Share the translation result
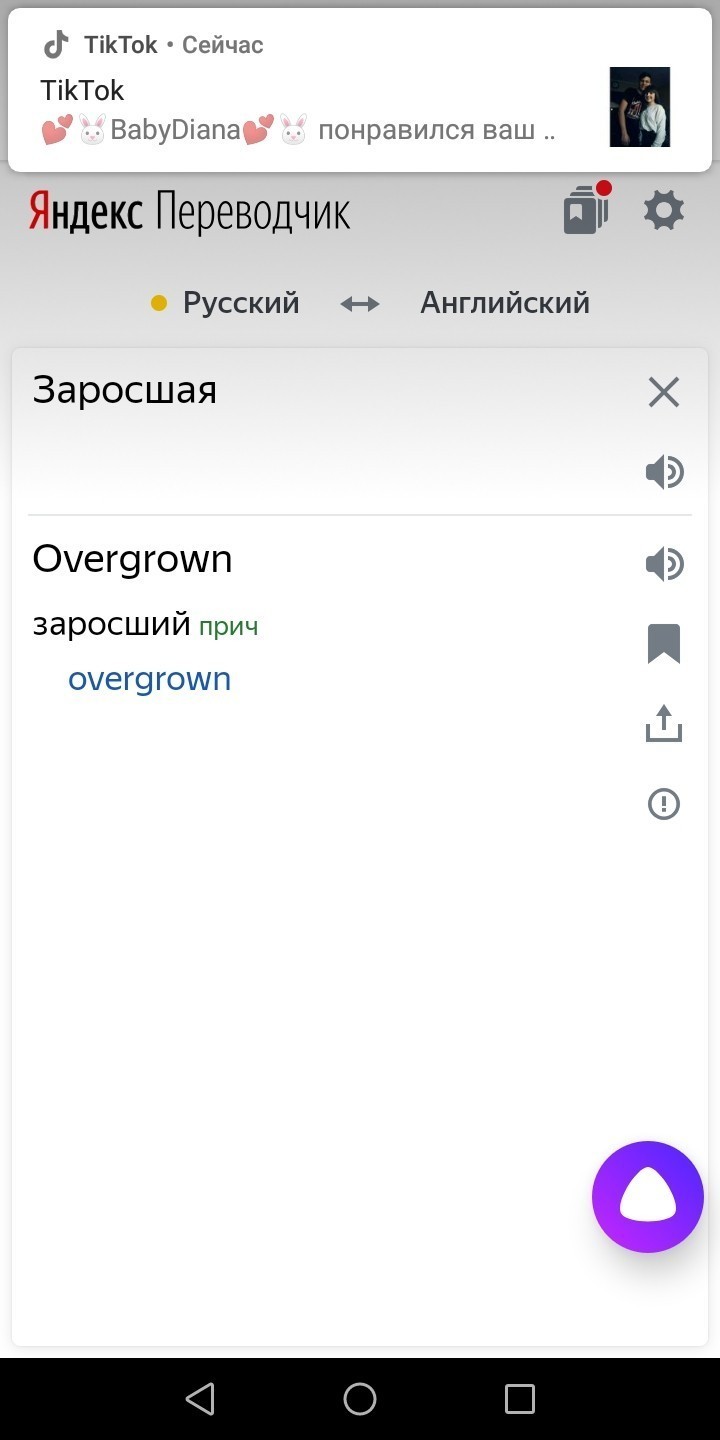 click(664, 724)
